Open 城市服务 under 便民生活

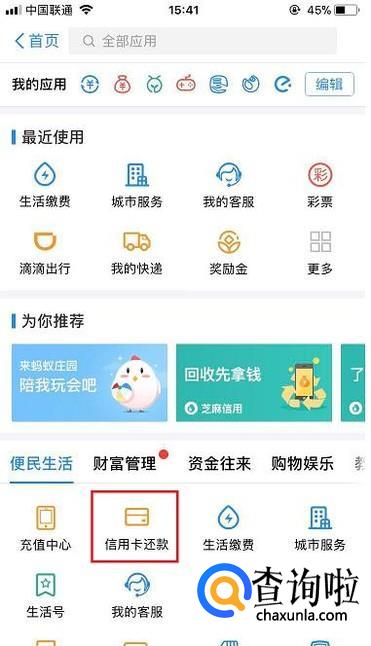320,529
